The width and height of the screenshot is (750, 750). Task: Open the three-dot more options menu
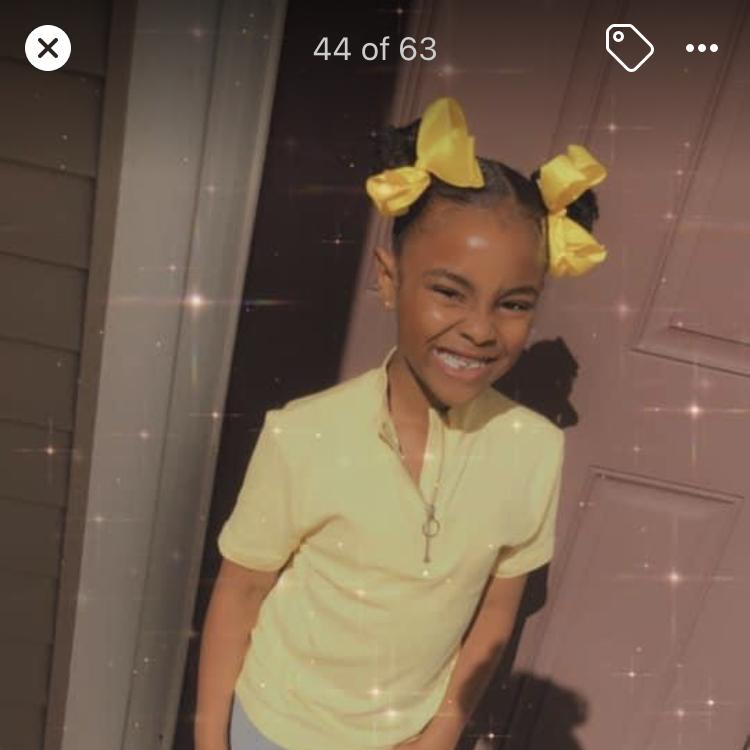tap(702, 48)
